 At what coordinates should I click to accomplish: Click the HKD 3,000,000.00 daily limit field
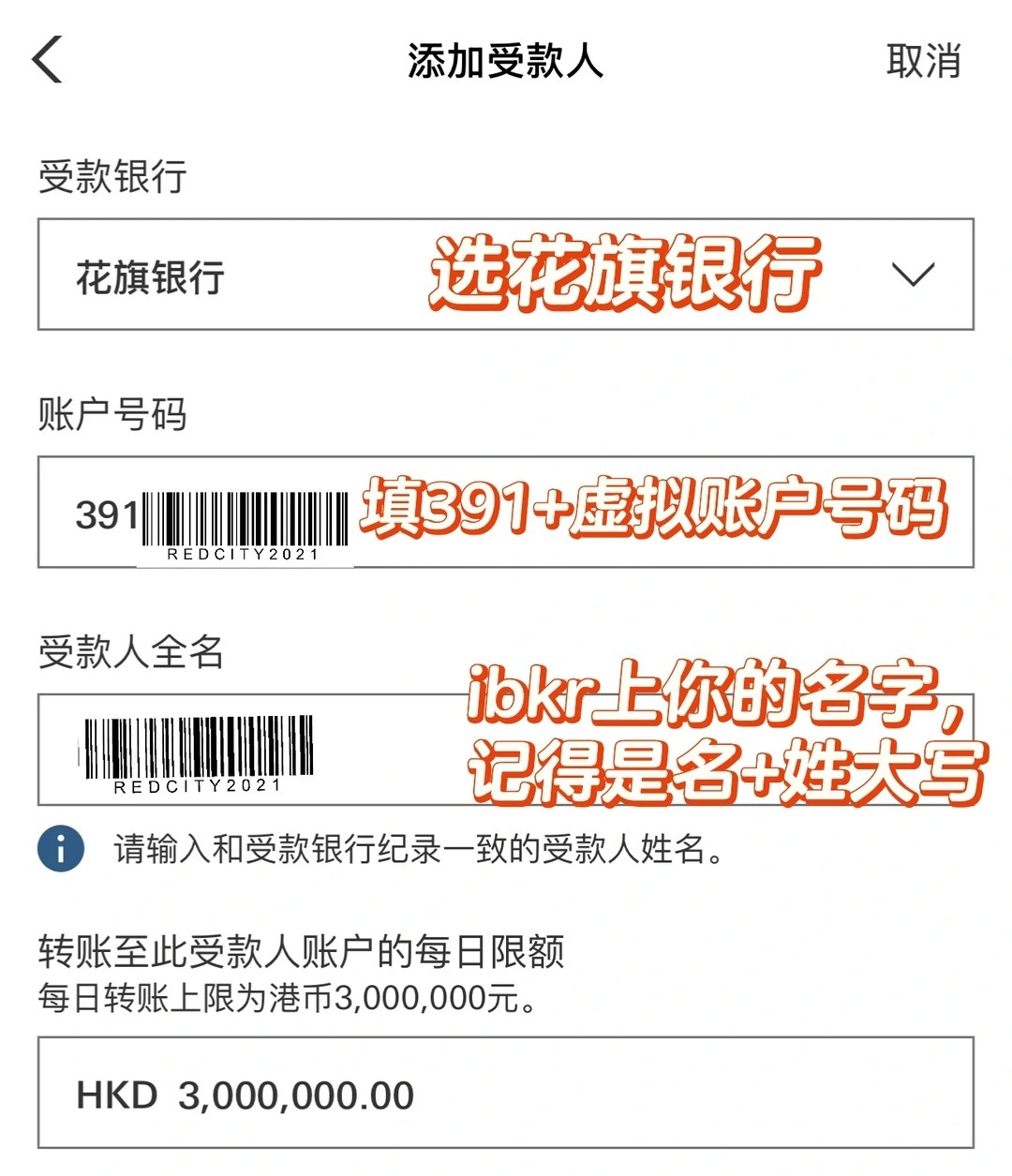(x=506, y=1098)
